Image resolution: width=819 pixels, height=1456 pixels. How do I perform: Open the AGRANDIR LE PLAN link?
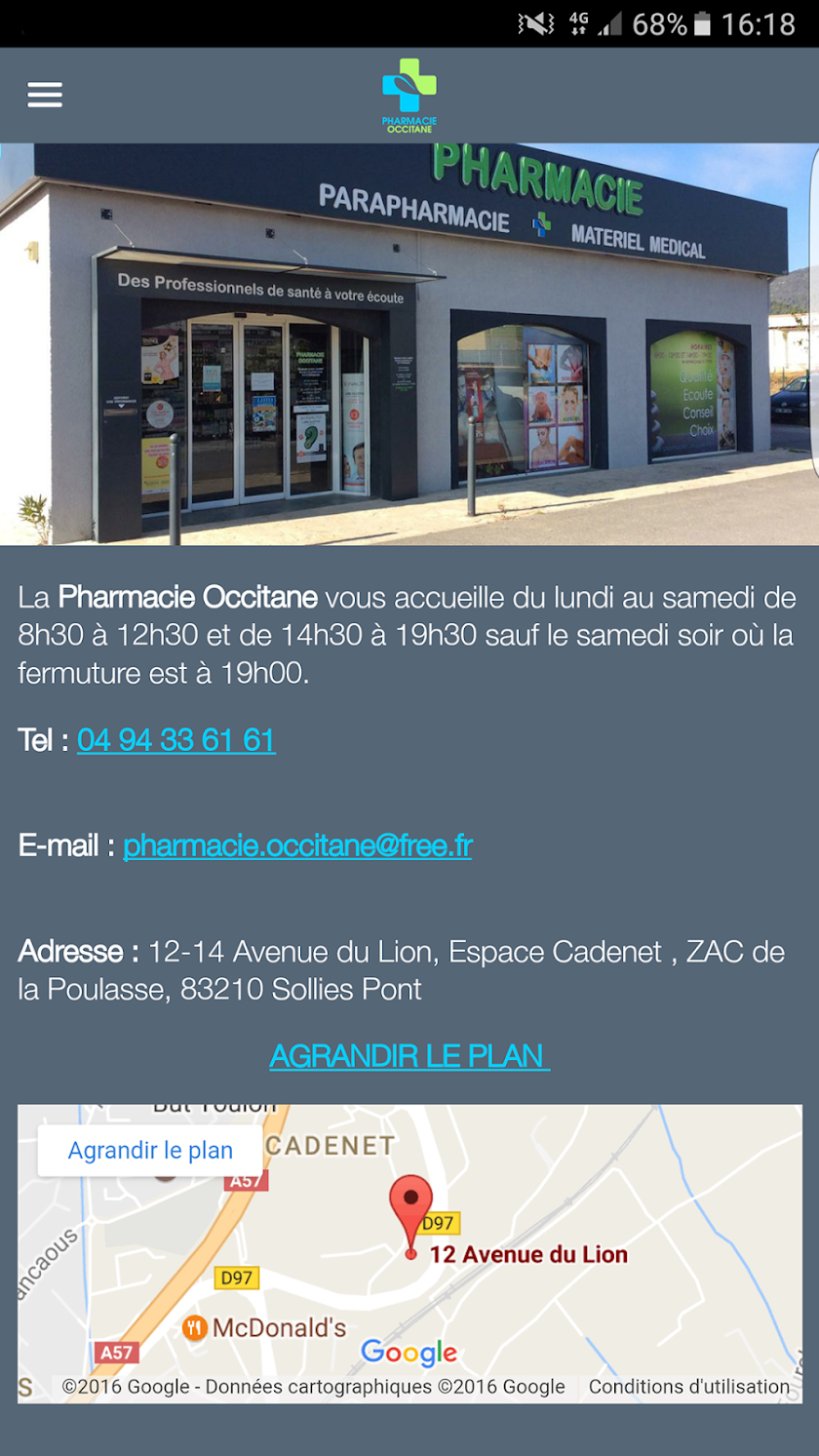[409, 1056]
